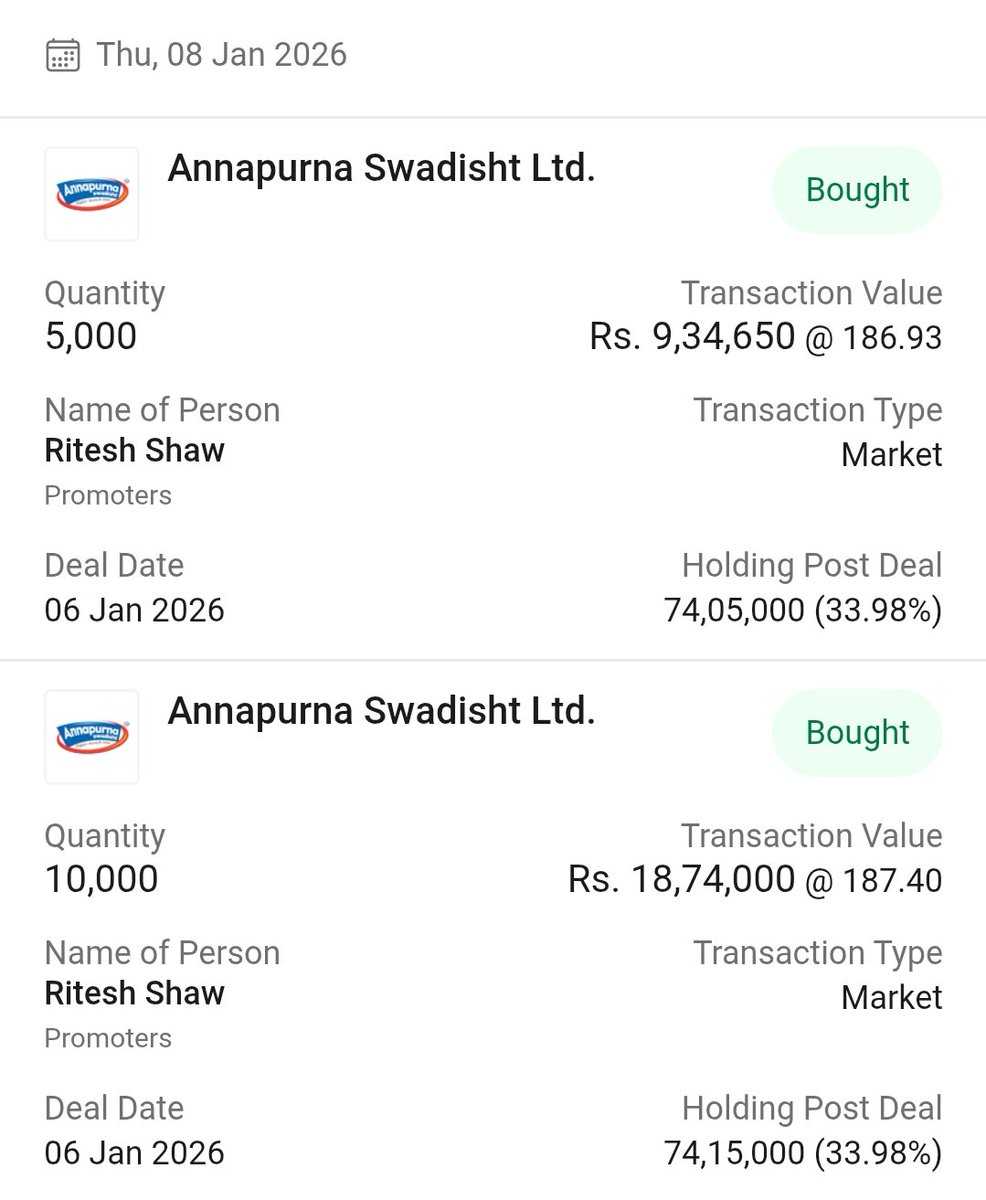The width and height of the screenshot is (986, 1200).
Task: Open the Annapurna Swadisht deal of 5,000 shares
Action: 381,169
